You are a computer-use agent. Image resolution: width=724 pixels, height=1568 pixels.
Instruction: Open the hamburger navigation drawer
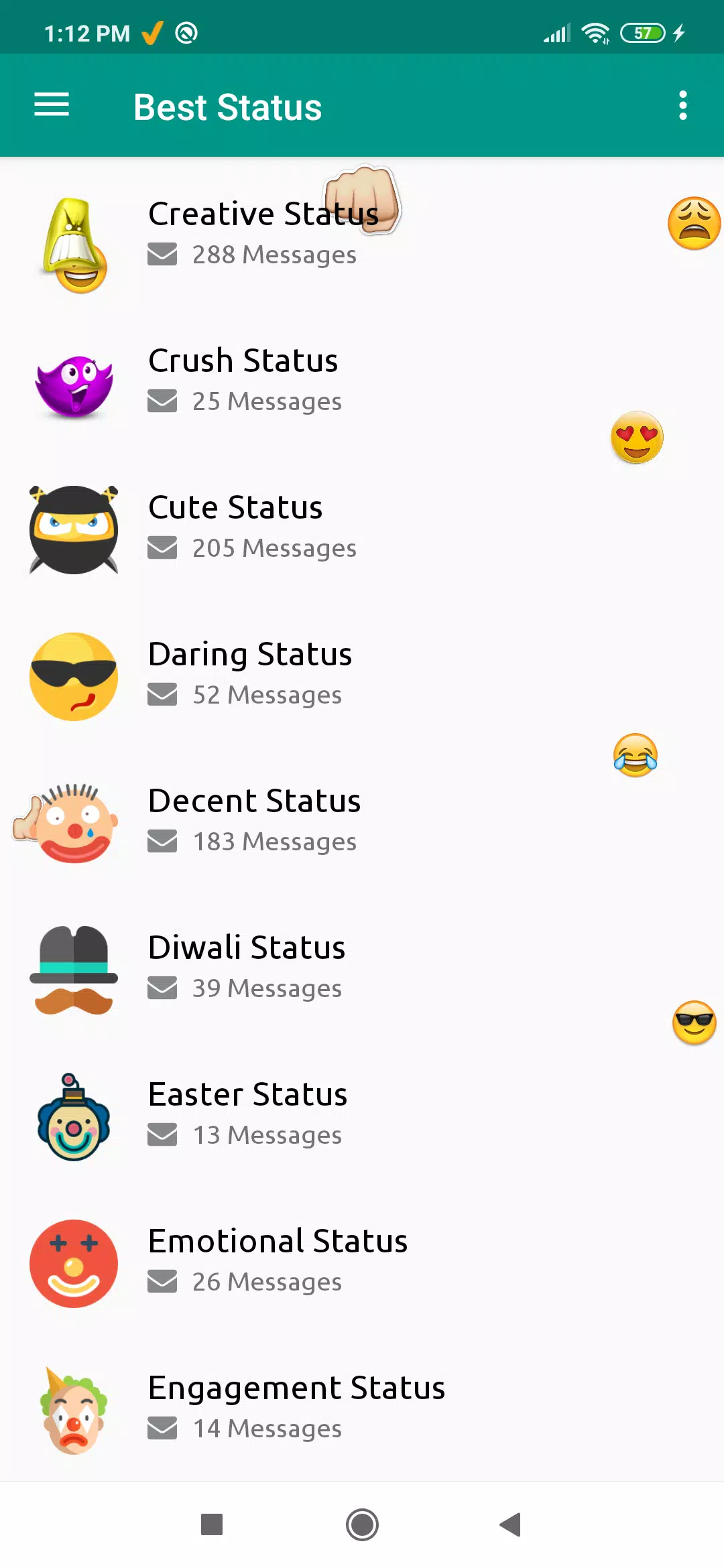tap(52, 105)
